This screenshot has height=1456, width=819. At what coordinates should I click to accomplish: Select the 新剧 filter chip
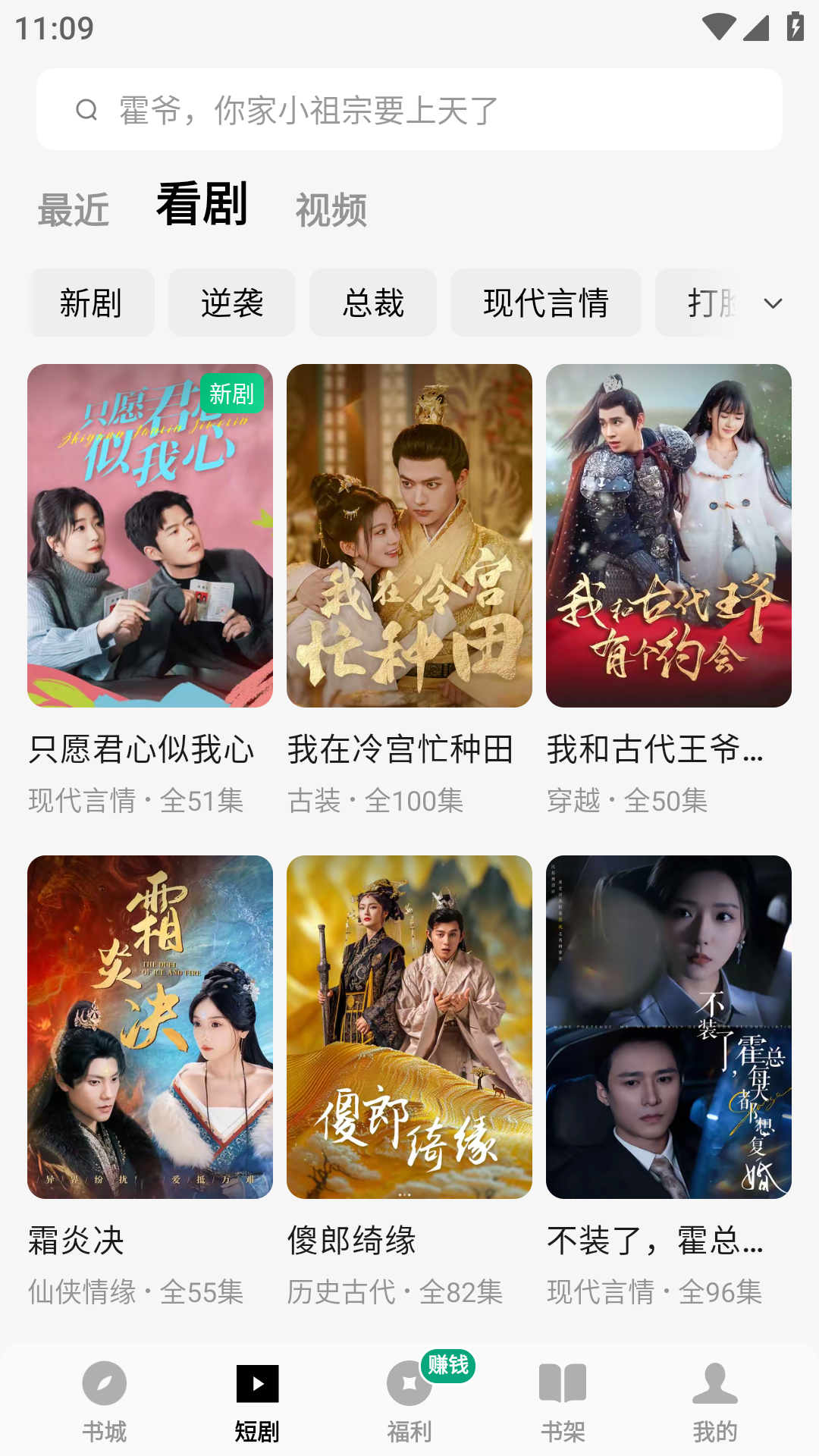coord(91,303)
